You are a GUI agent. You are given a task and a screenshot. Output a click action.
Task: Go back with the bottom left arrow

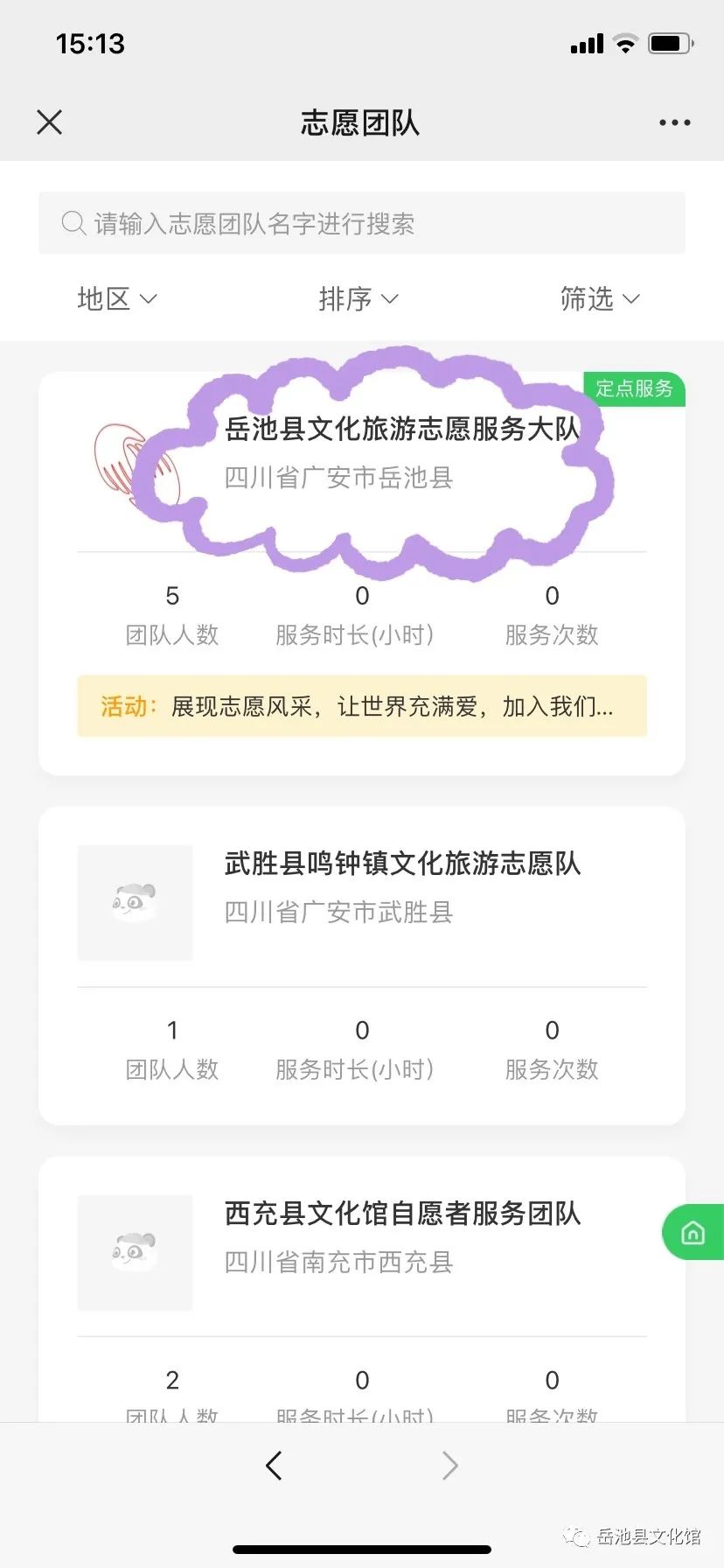pos(274,1465)
